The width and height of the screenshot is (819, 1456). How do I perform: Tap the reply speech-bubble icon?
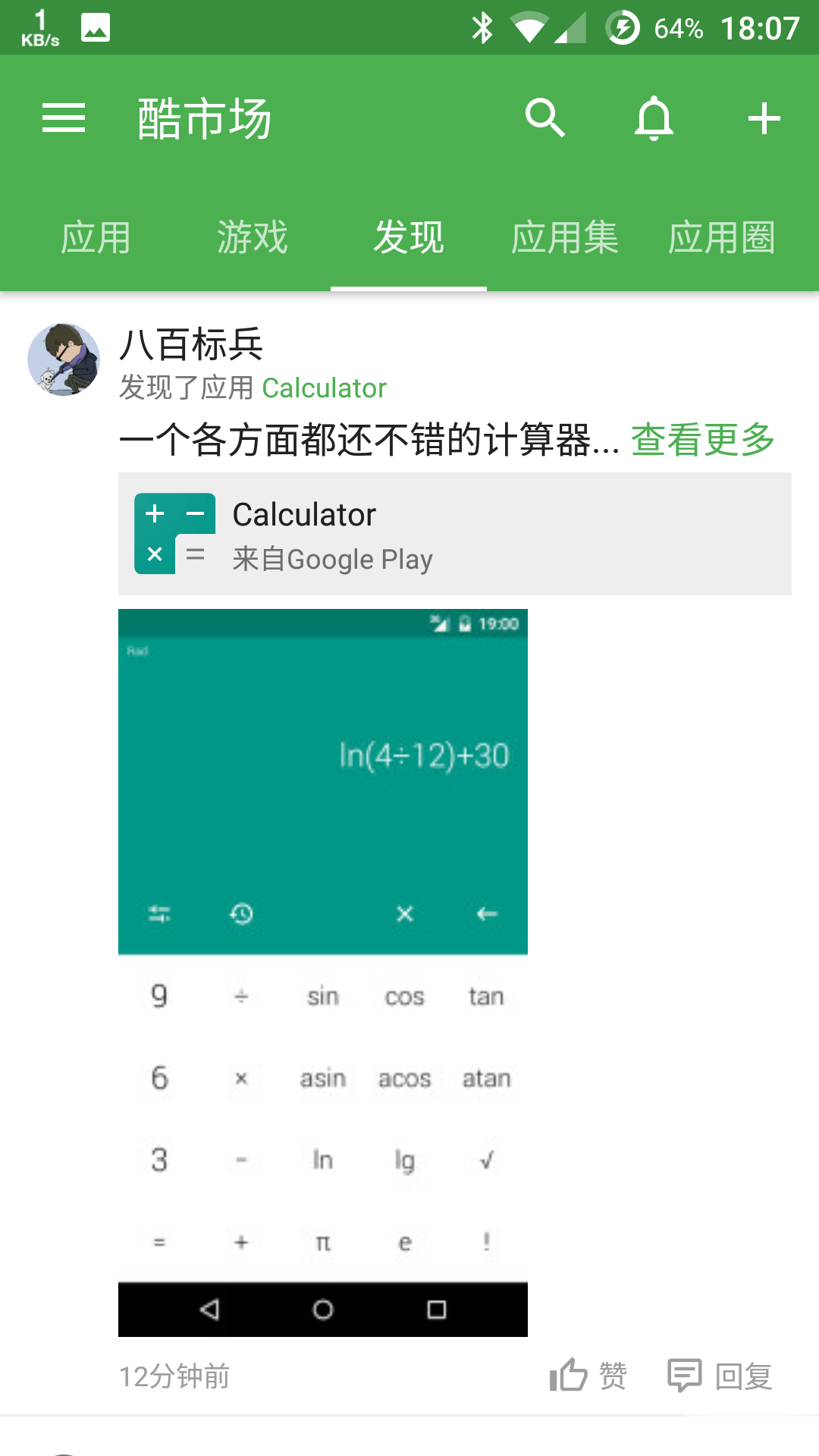pos(685,1376)
